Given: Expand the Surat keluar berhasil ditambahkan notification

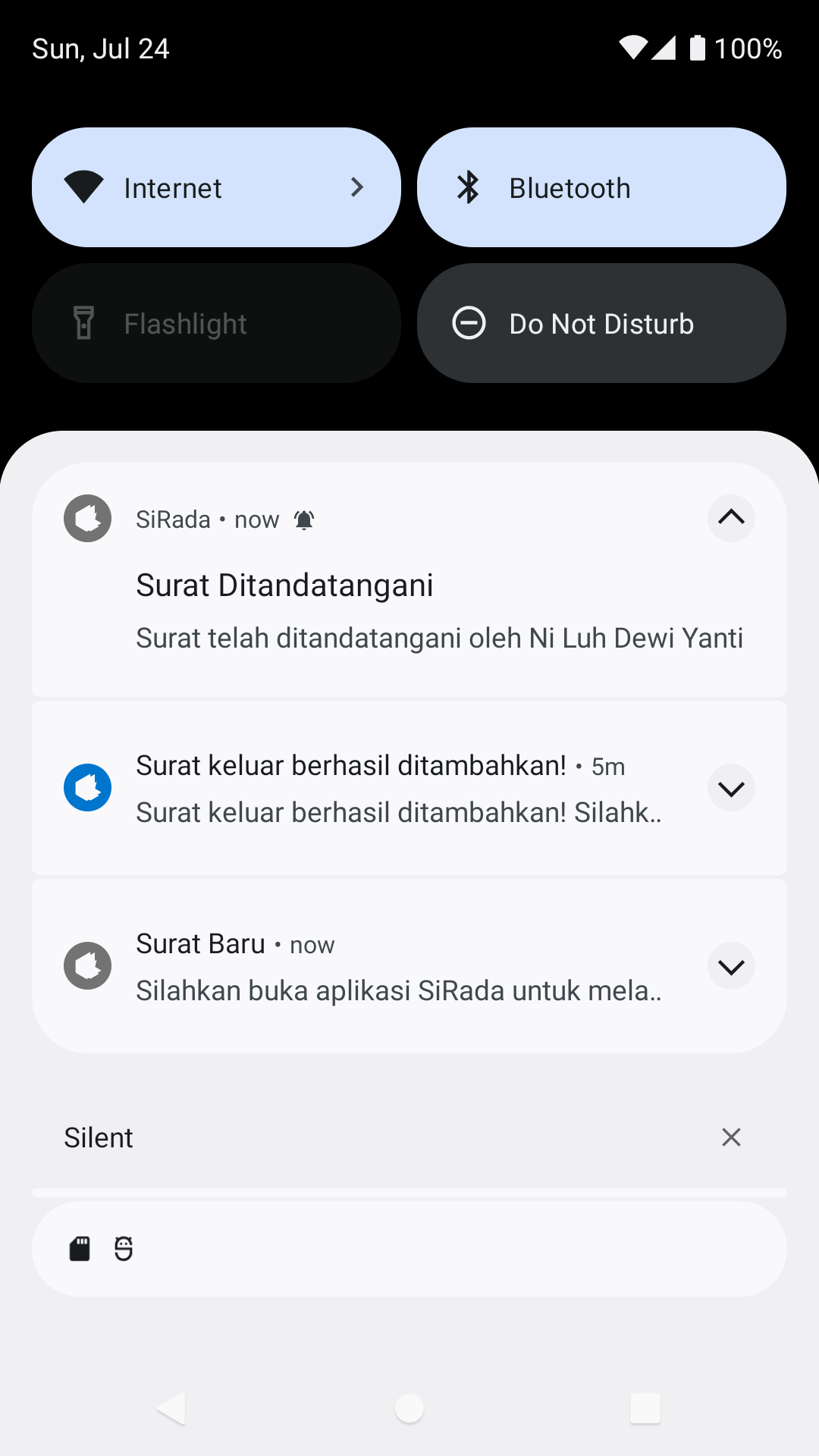Looking at the screenshot, I should click(x=730, y=787).
